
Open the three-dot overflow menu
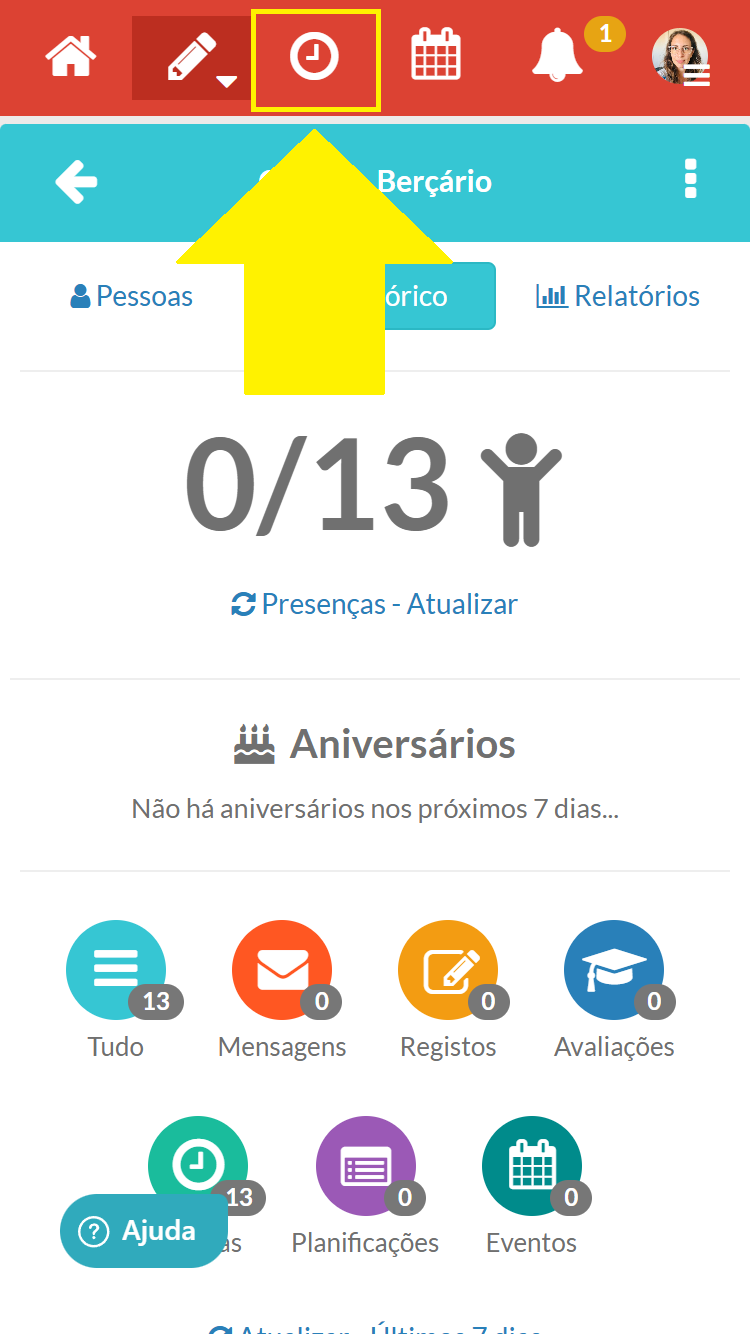[690, 180]
